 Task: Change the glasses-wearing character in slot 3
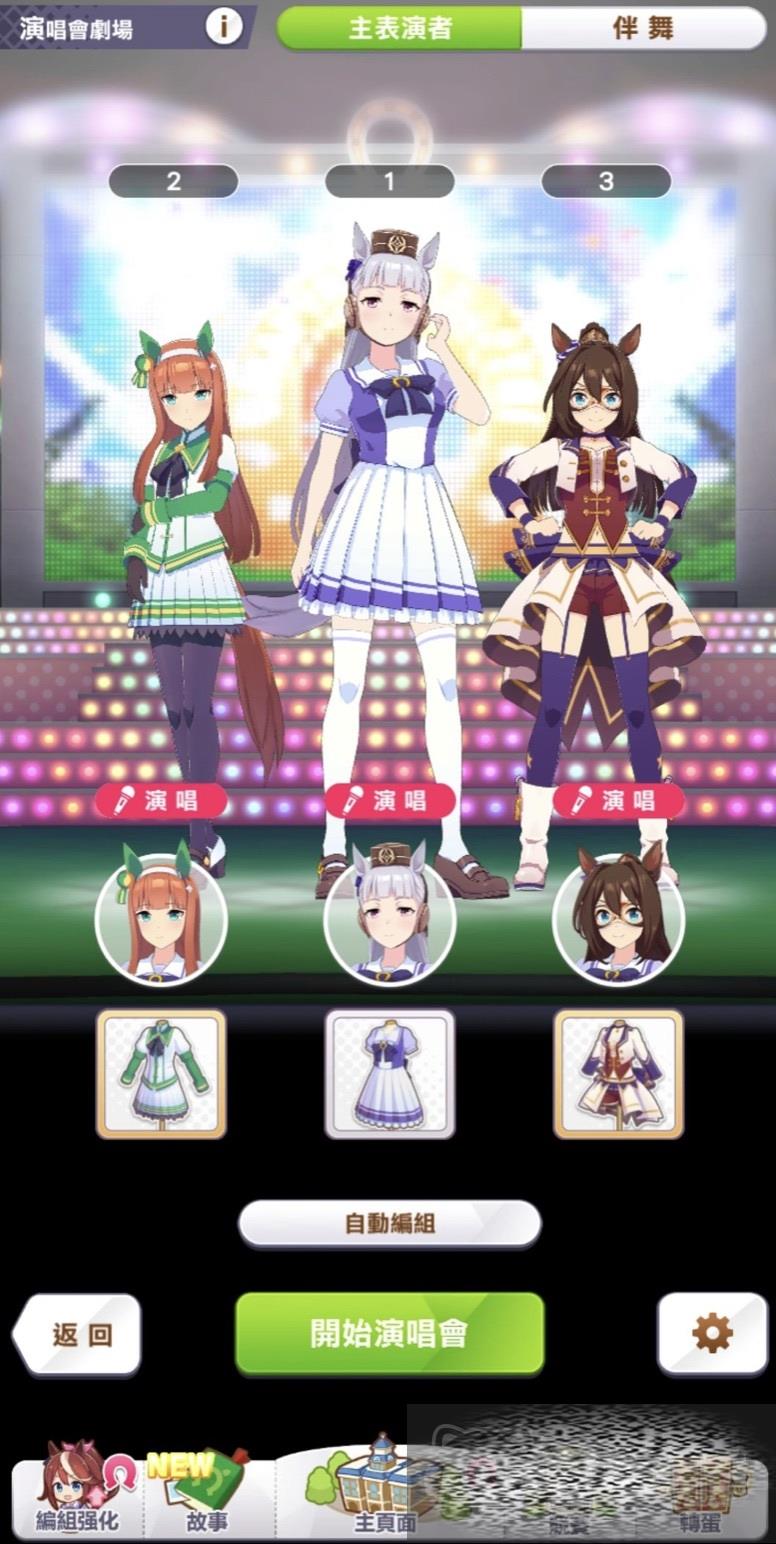click(618, 920)
